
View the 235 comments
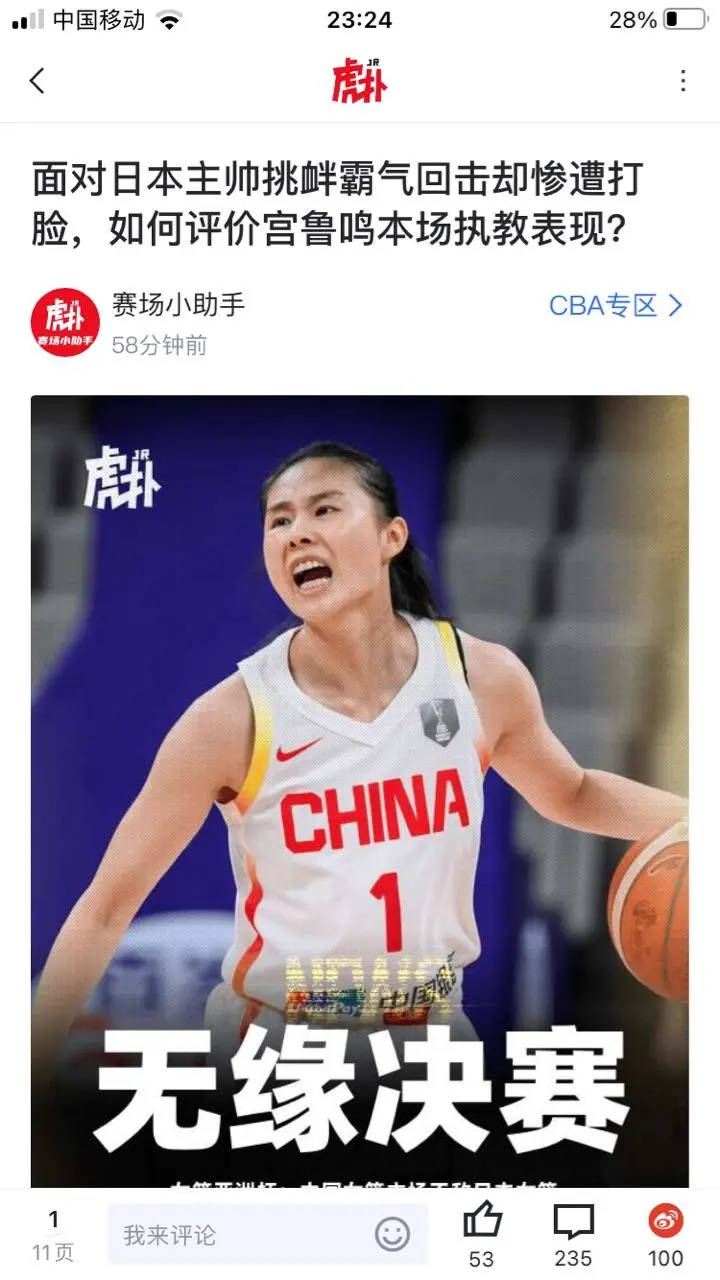point(573,1224)
